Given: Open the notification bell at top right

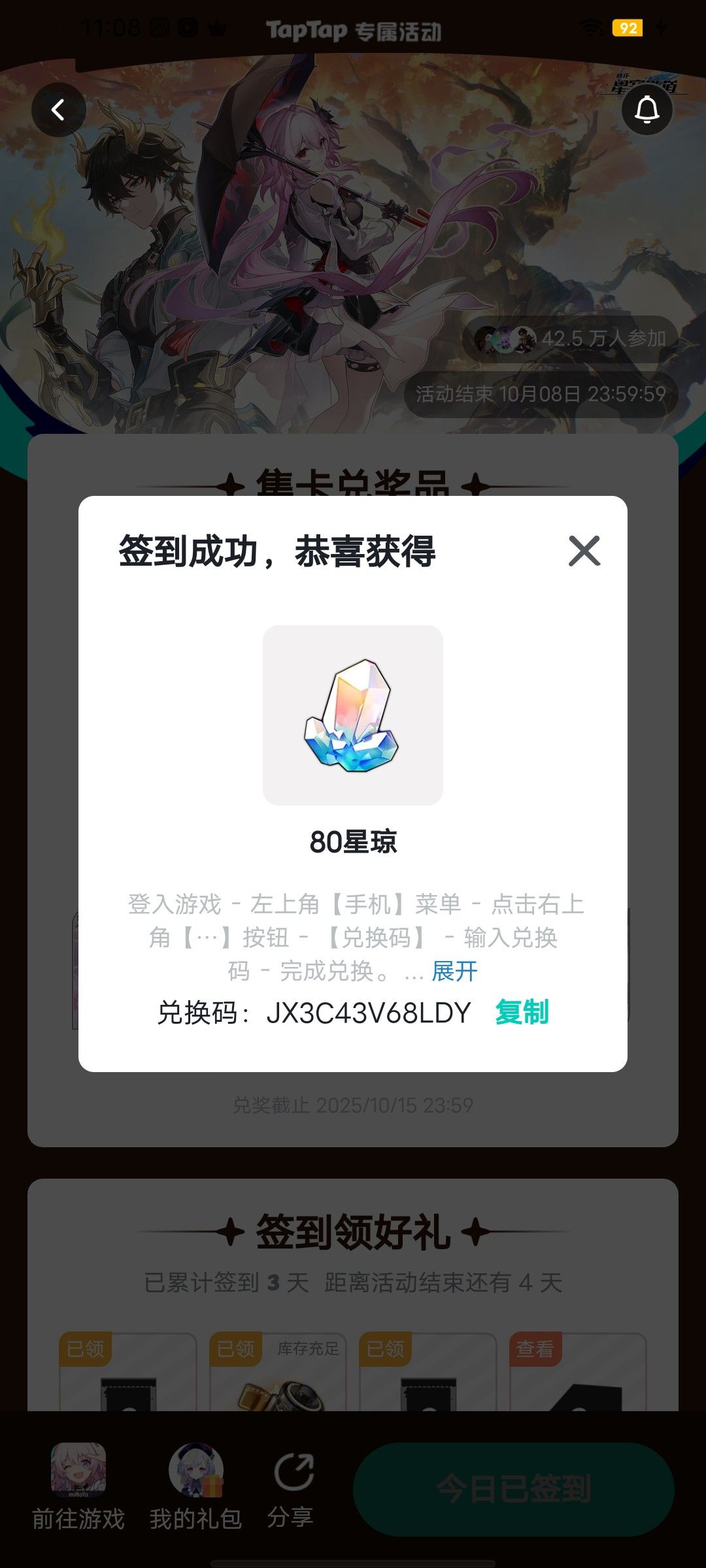Looking at the screenshot, I should pyautogui.click(x=647, y=110).
